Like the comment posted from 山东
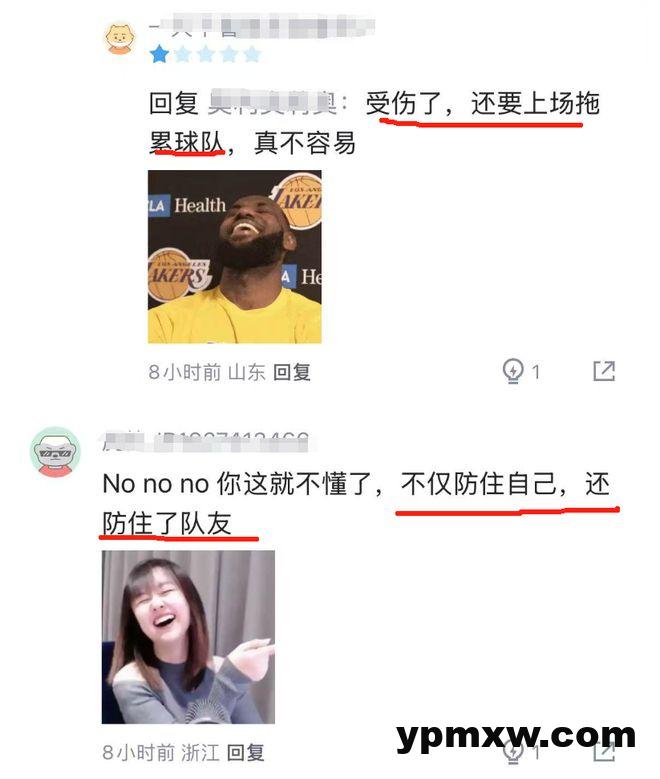660x779 pixels. tap(513, 372)
